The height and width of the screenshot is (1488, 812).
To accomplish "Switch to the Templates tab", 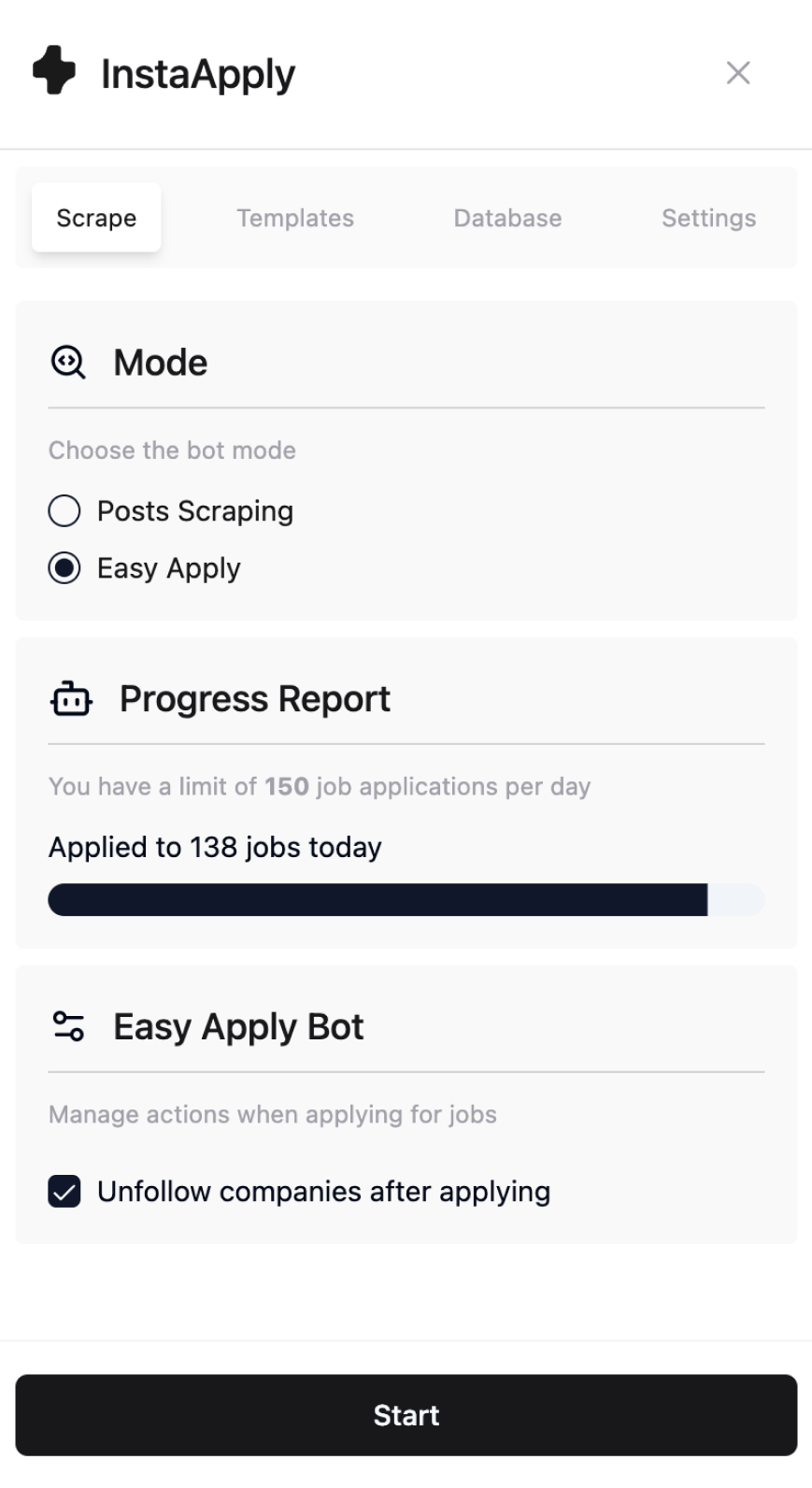I will coord(295,218).
